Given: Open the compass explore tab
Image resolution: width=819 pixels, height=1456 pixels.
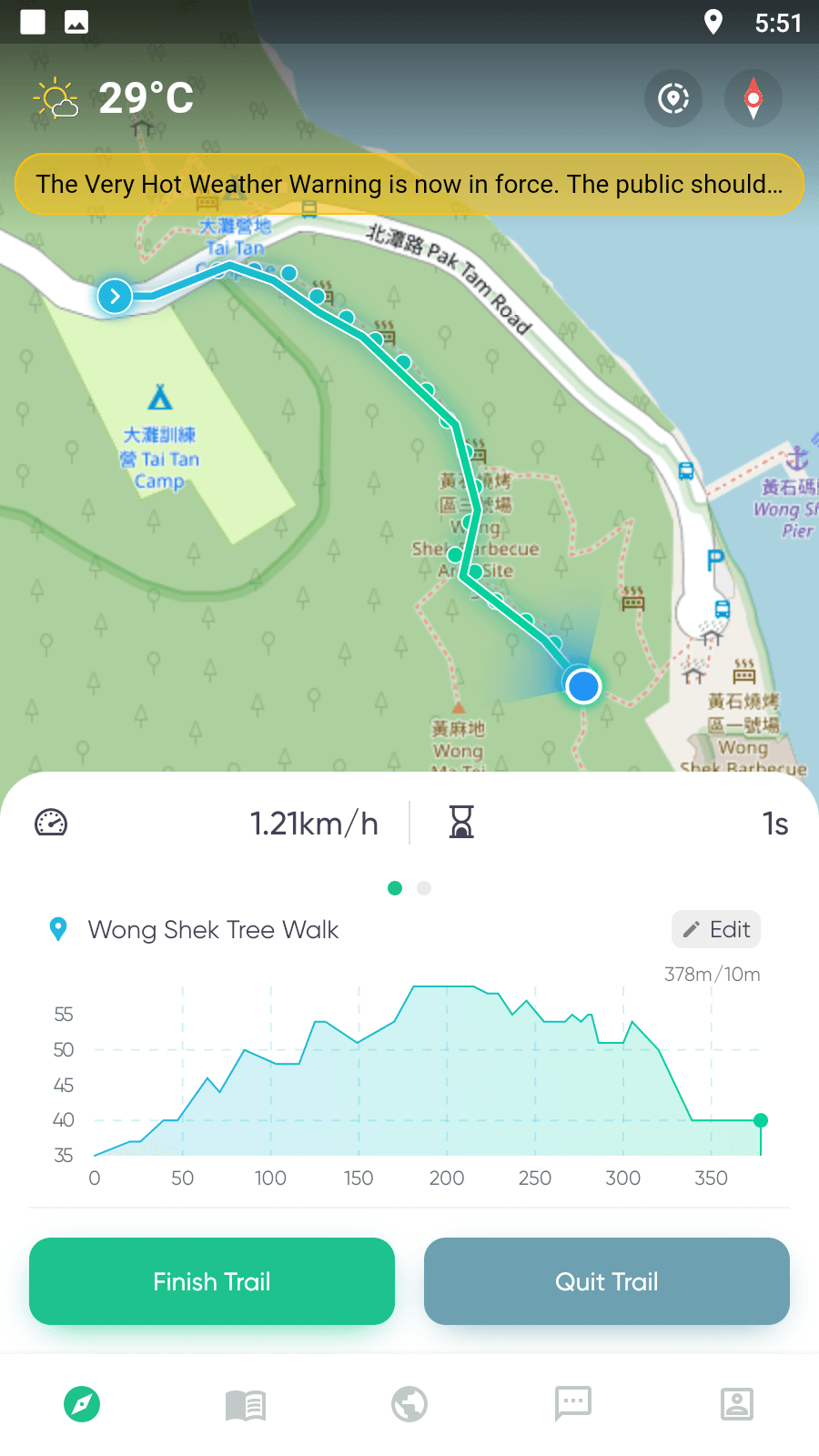Looking at the screenshot, I should [82, 1404].
